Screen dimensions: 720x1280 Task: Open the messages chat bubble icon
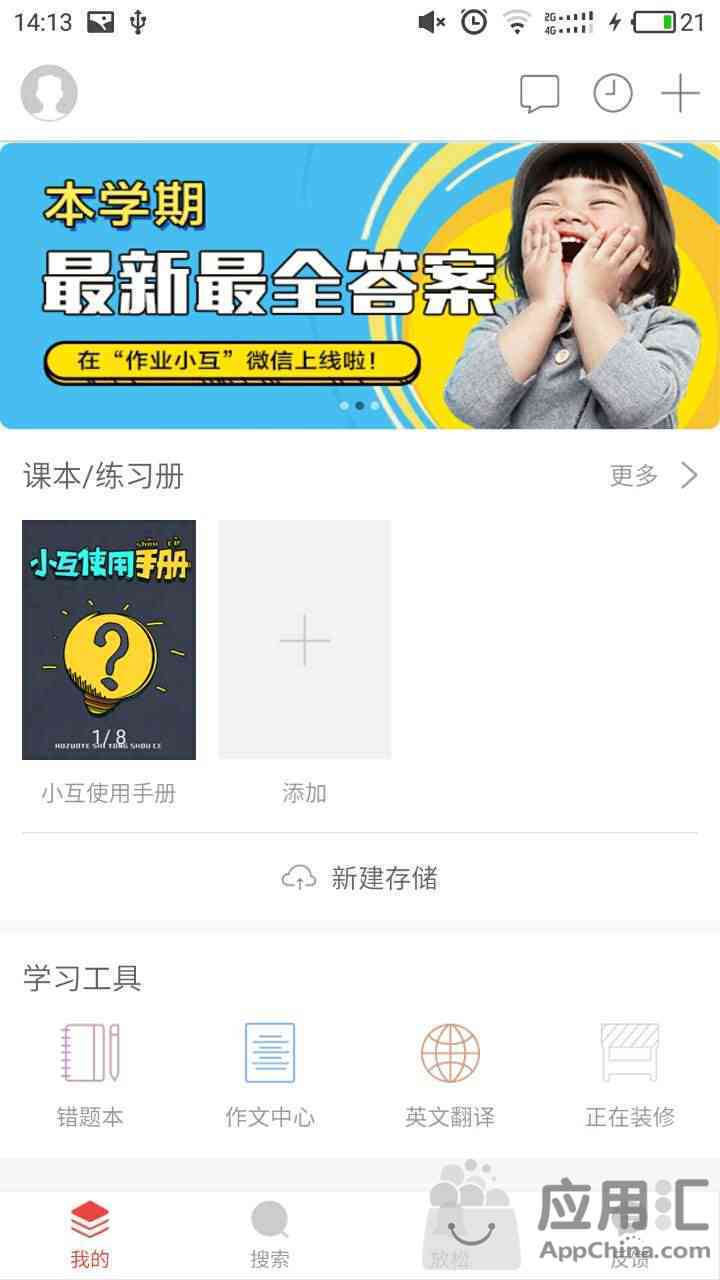(x=539, y=94)
